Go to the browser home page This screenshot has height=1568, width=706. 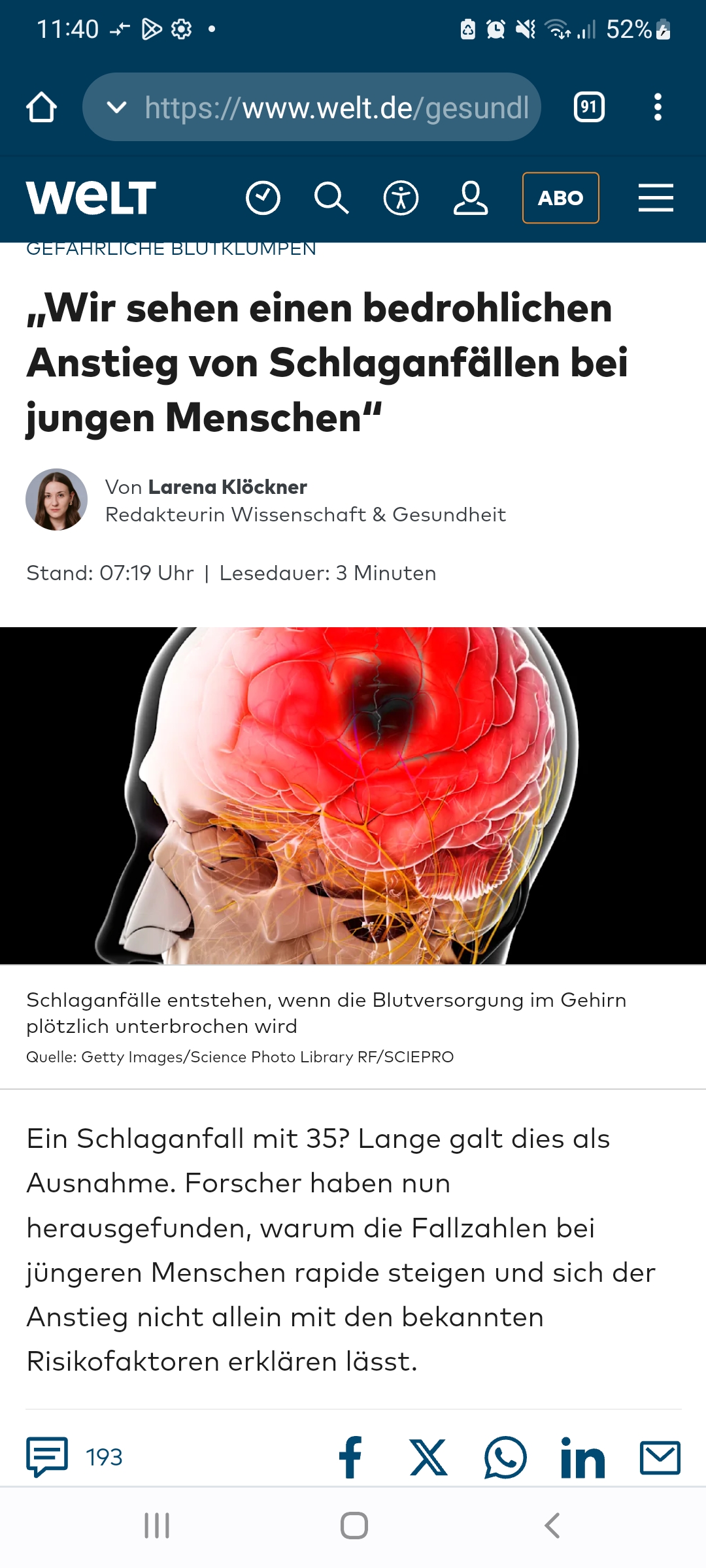pos(41,107)
